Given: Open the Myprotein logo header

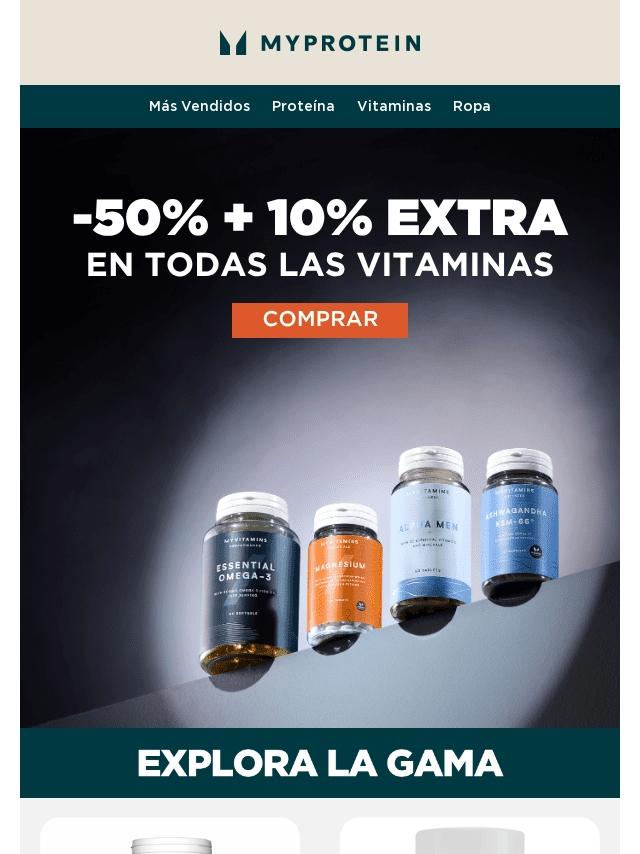Looking at the screenshot, I should [x=320, y=43].
